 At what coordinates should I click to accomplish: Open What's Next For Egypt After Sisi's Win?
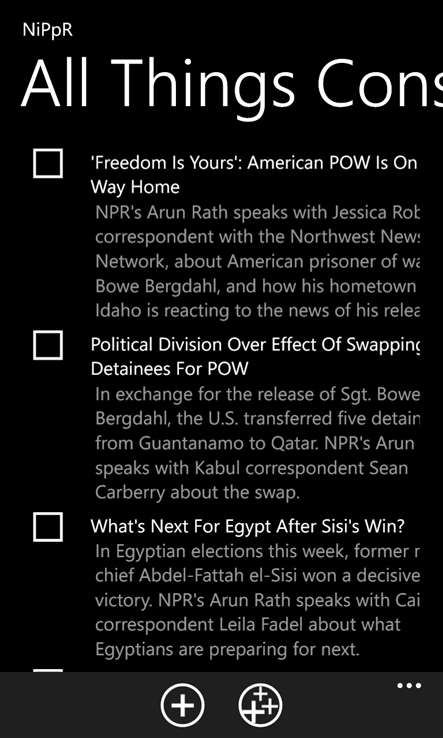[248, 526]
